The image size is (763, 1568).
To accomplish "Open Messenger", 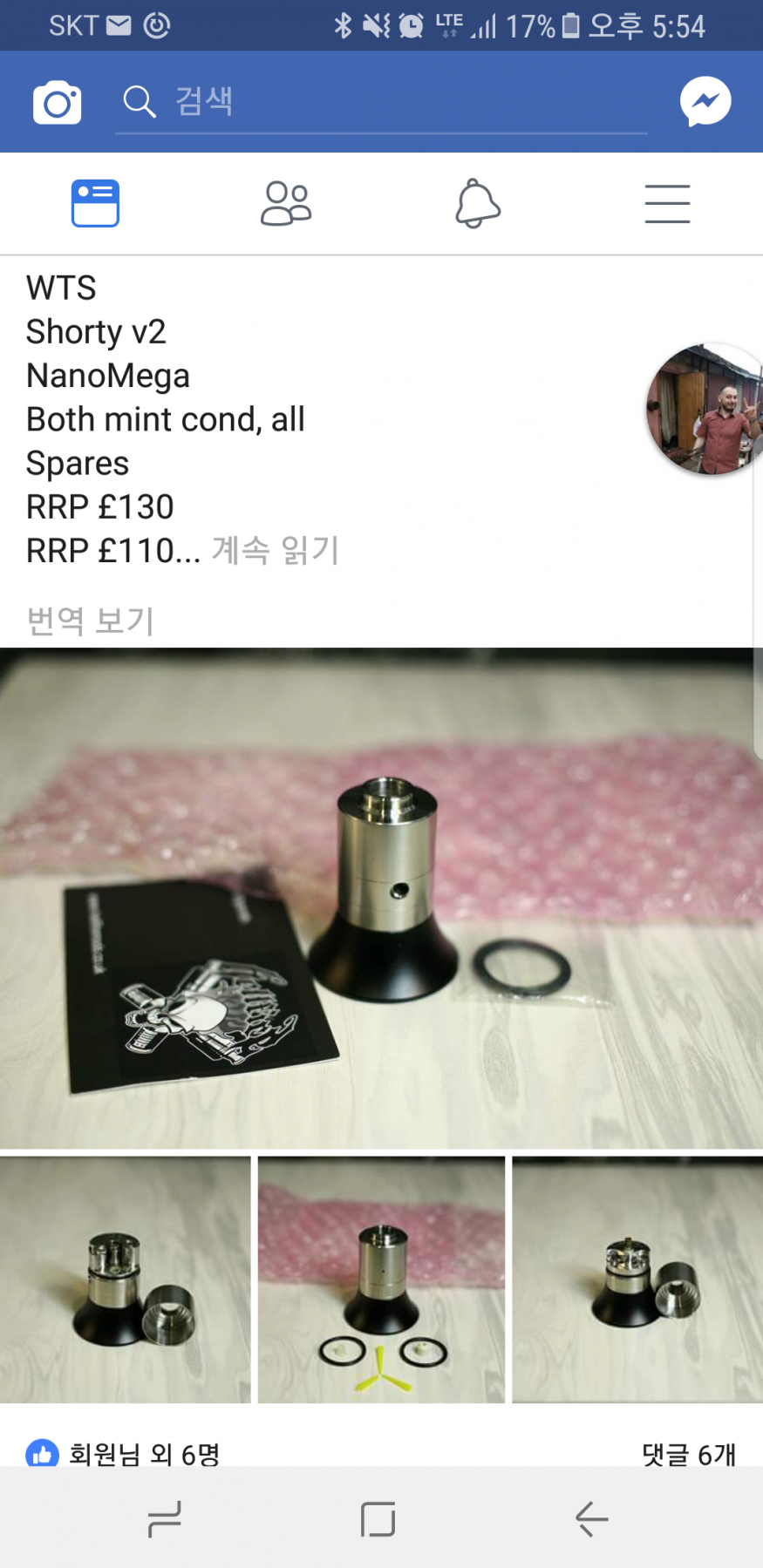I will (705, 102).
